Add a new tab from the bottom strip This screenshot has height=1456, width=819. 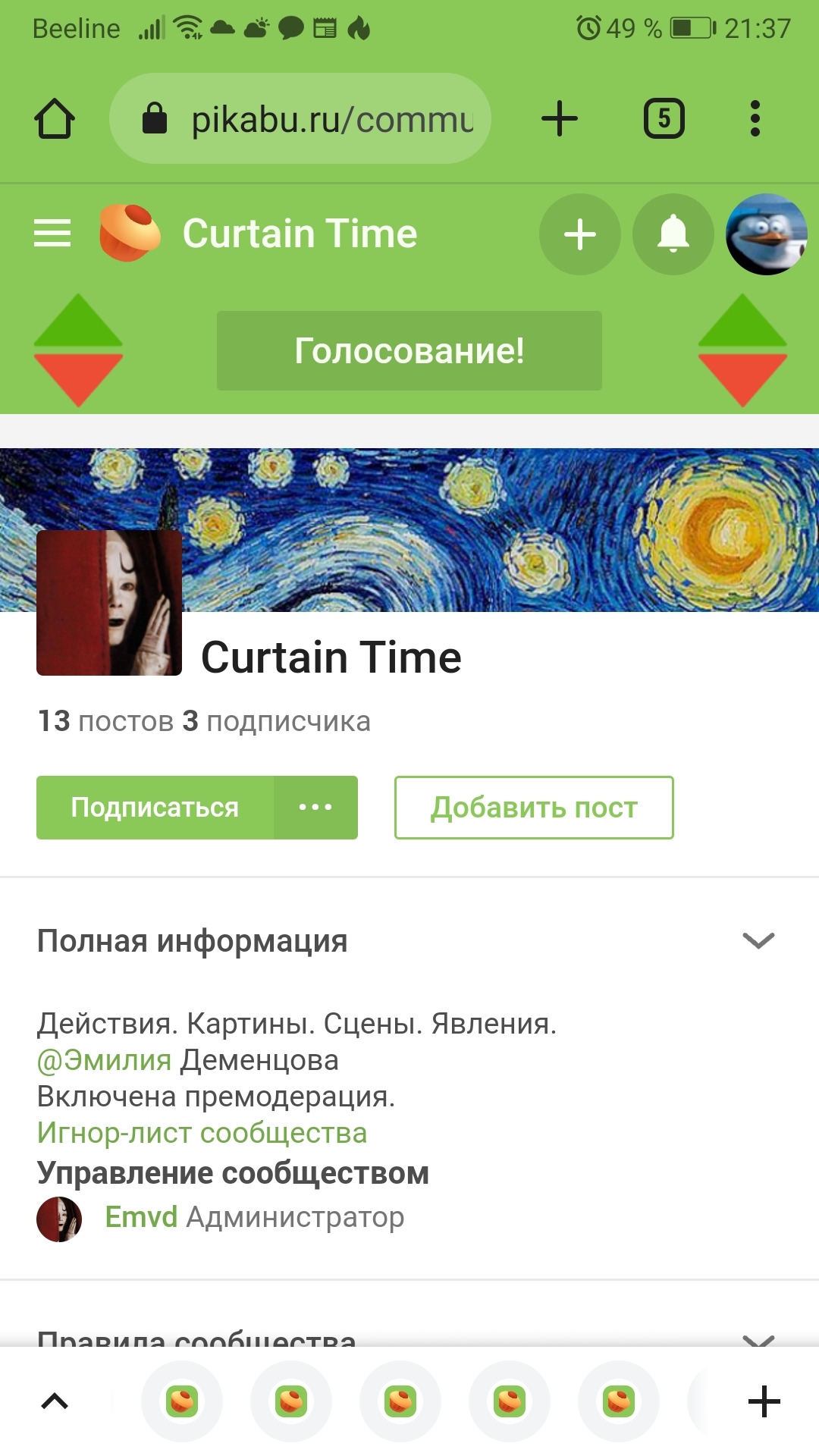click(x=764, y=1401)
